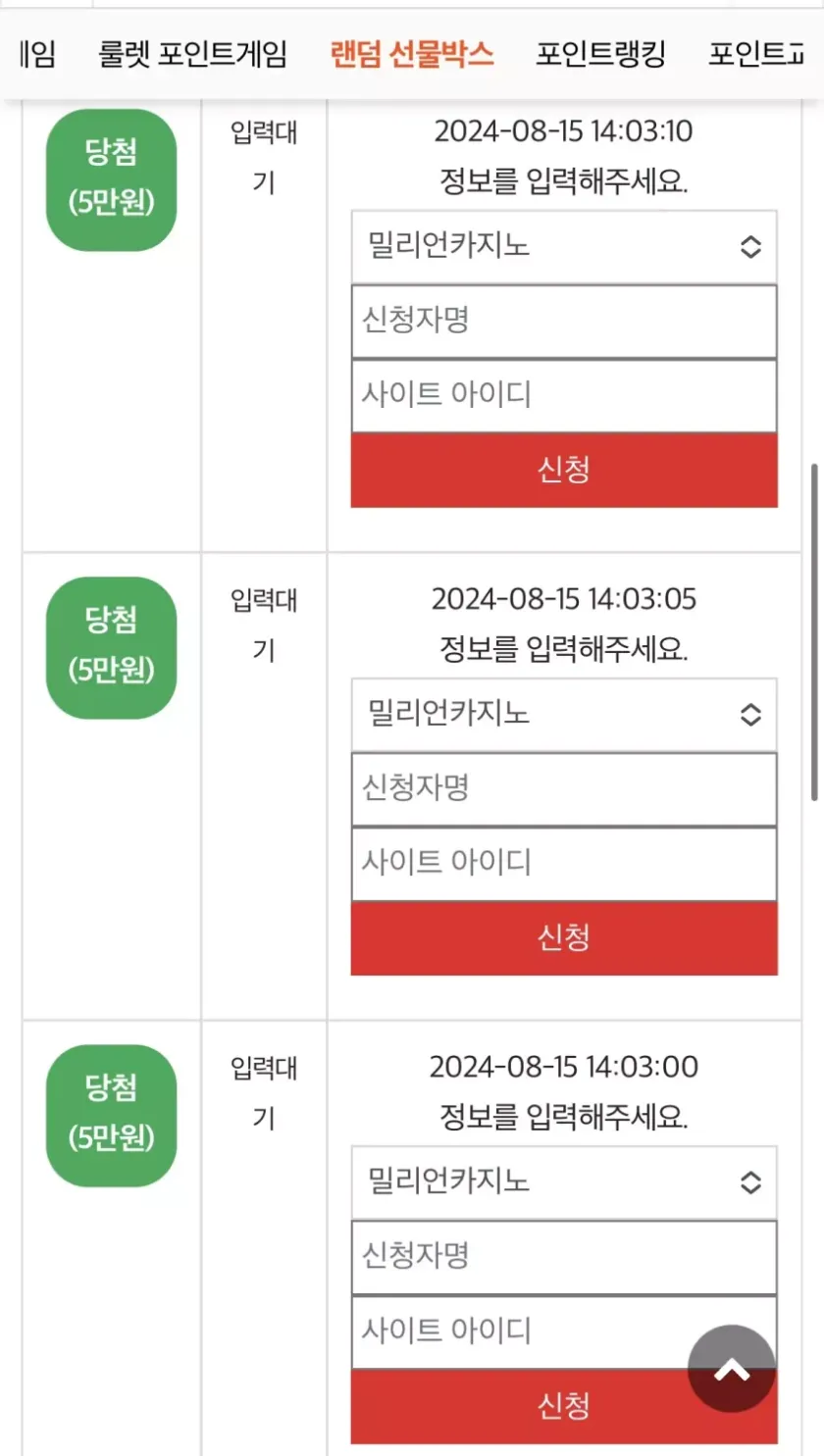Viewport: 824px width, 1456px height.
Task: Expand the 밀리언카지노 dropdown for the 14:03:00 entry
Action: 563,1181
